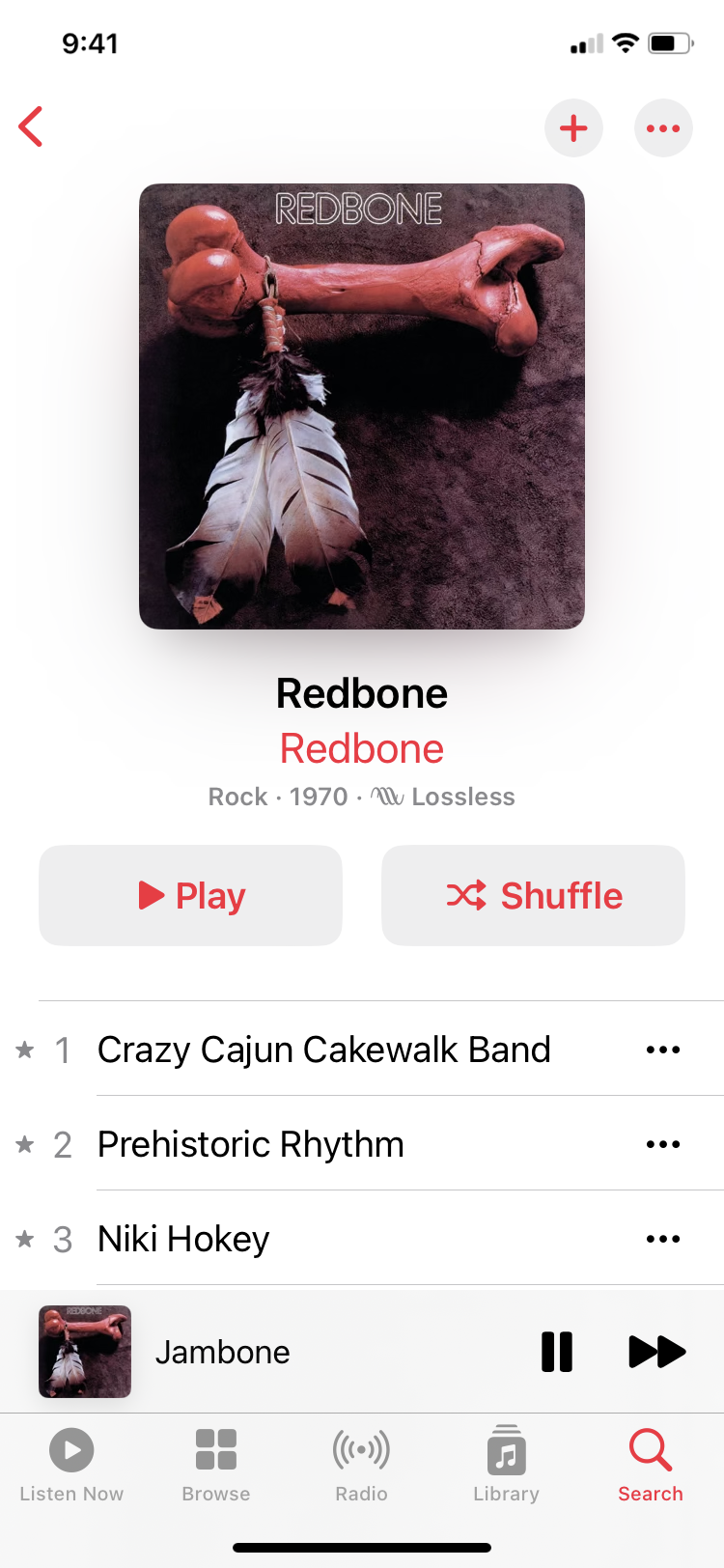Open the Jambone now playing mini player
Screen dimensions: 724x1568
(222, 1352)
